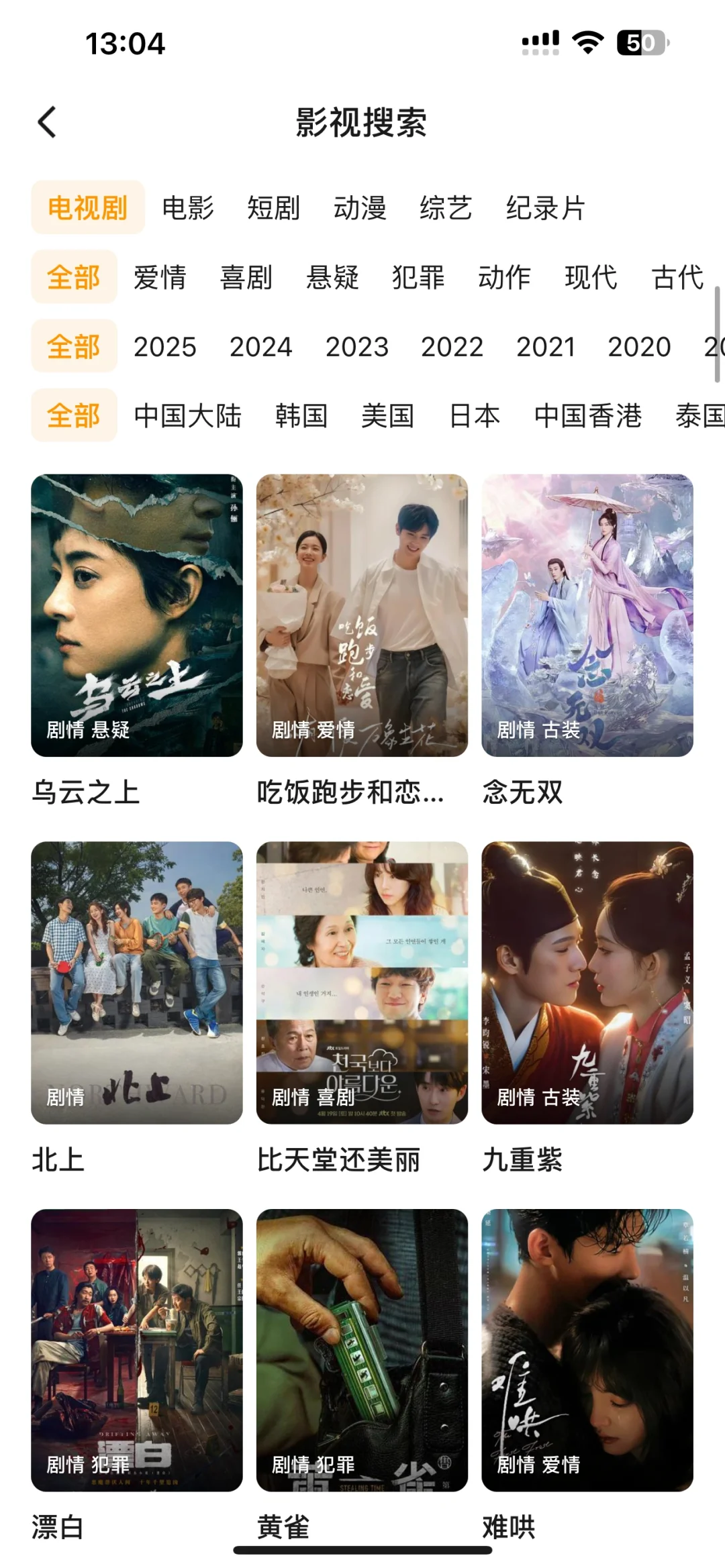The height and width of the screenshot is (1568, 725).
Task: Open 比天堂还美丽 series
Action: [362, 982]
